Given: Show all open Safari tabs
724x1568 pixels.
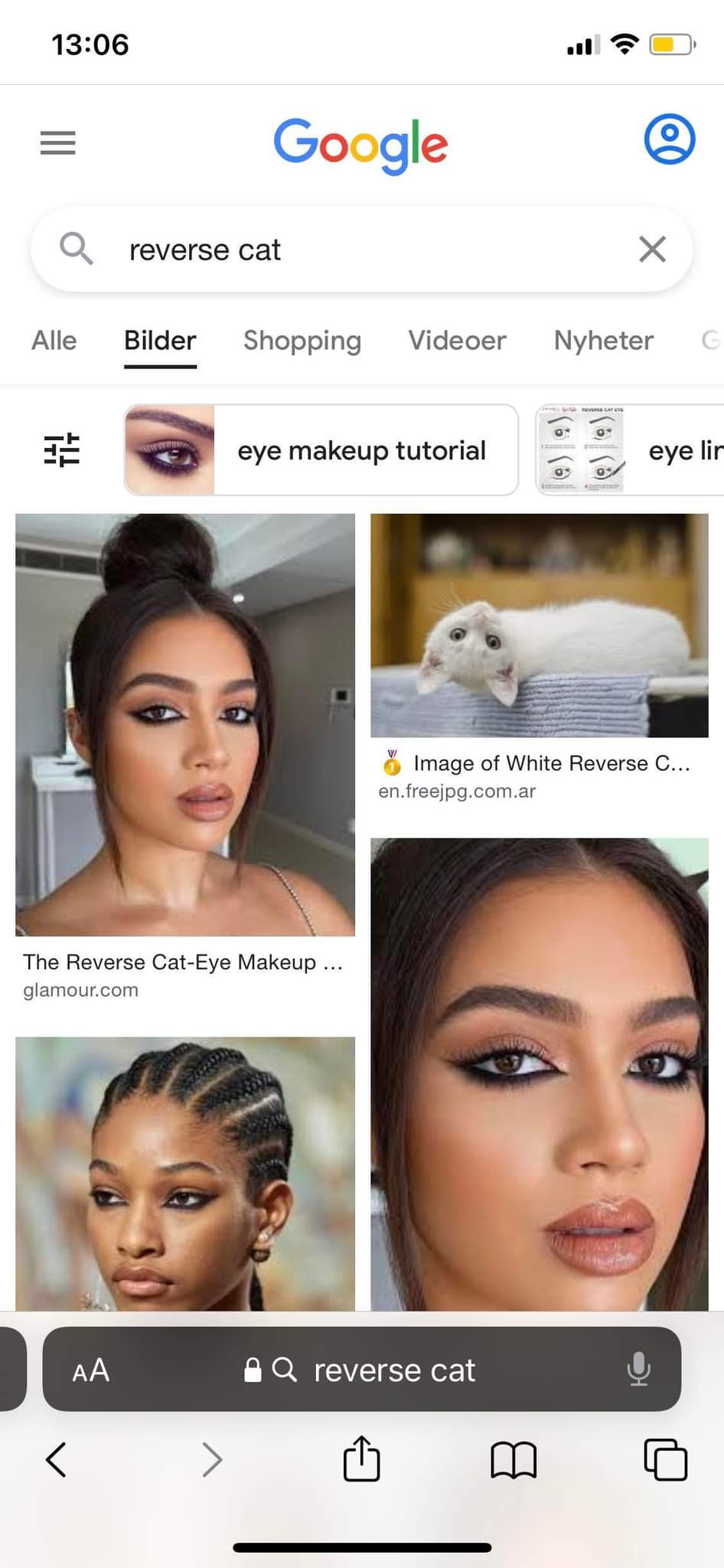Looking at the screenshot, I should 665,1459.
